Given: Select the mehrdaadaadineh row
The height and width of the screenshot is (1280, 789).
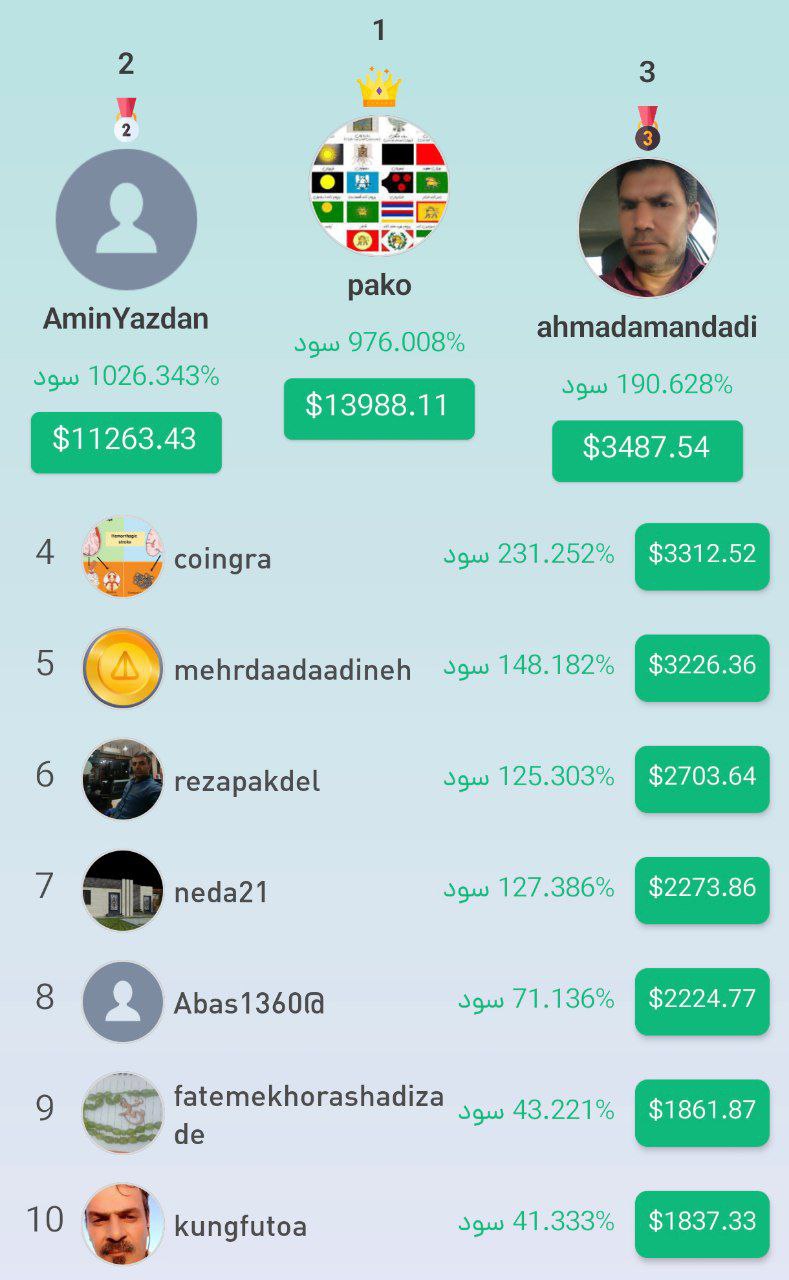Looking at the screenshot, I should (292, 669).
